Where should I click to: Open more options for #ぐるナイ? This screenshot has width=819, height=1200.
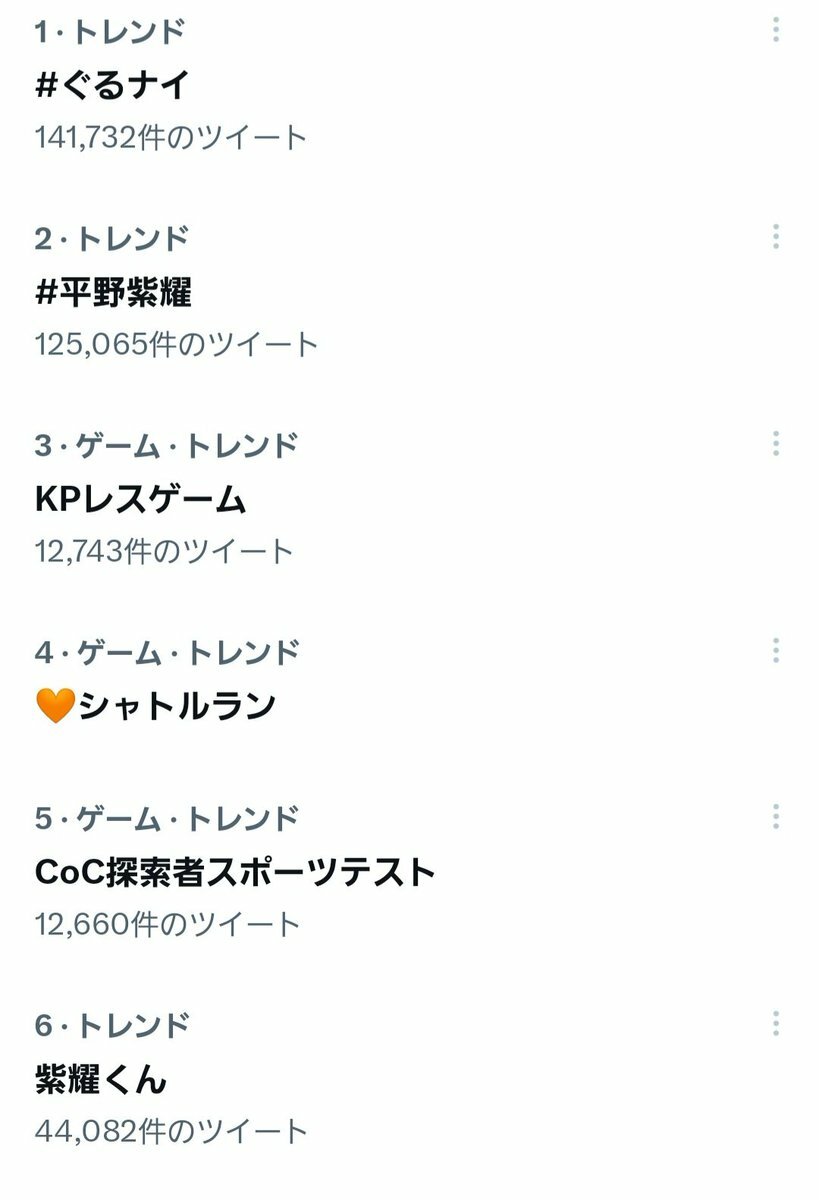pyautogui.click(x=776, y=31)
